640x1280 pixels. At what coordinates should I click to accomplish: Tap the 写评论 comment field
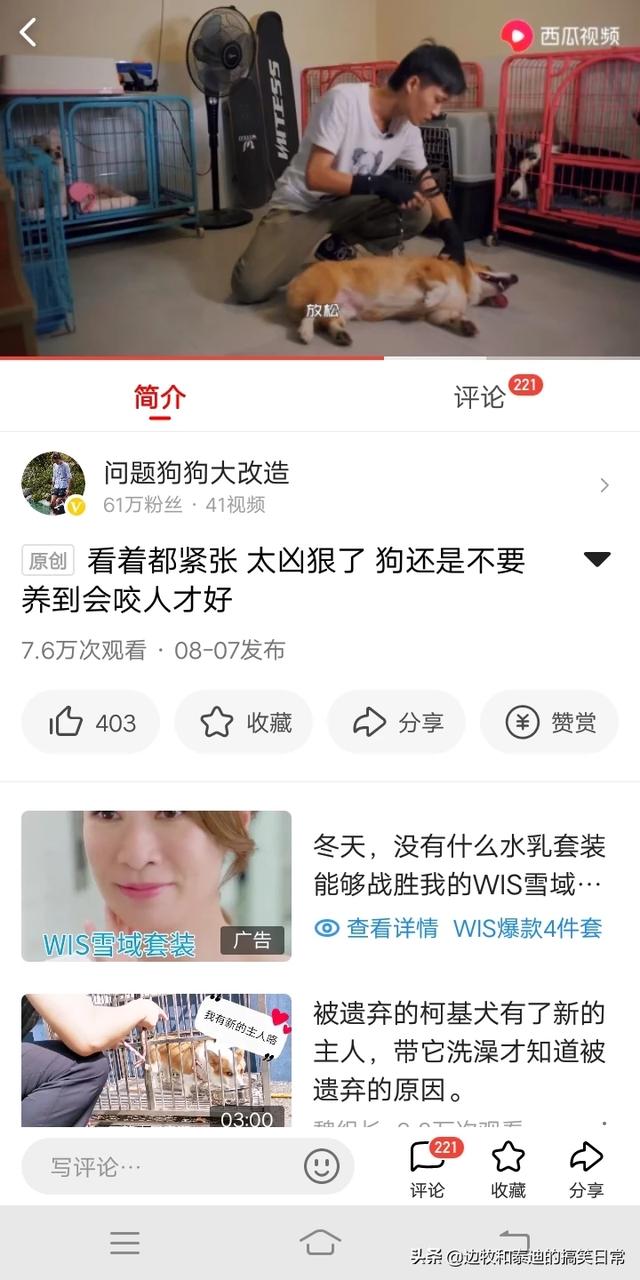[160, 1166]
